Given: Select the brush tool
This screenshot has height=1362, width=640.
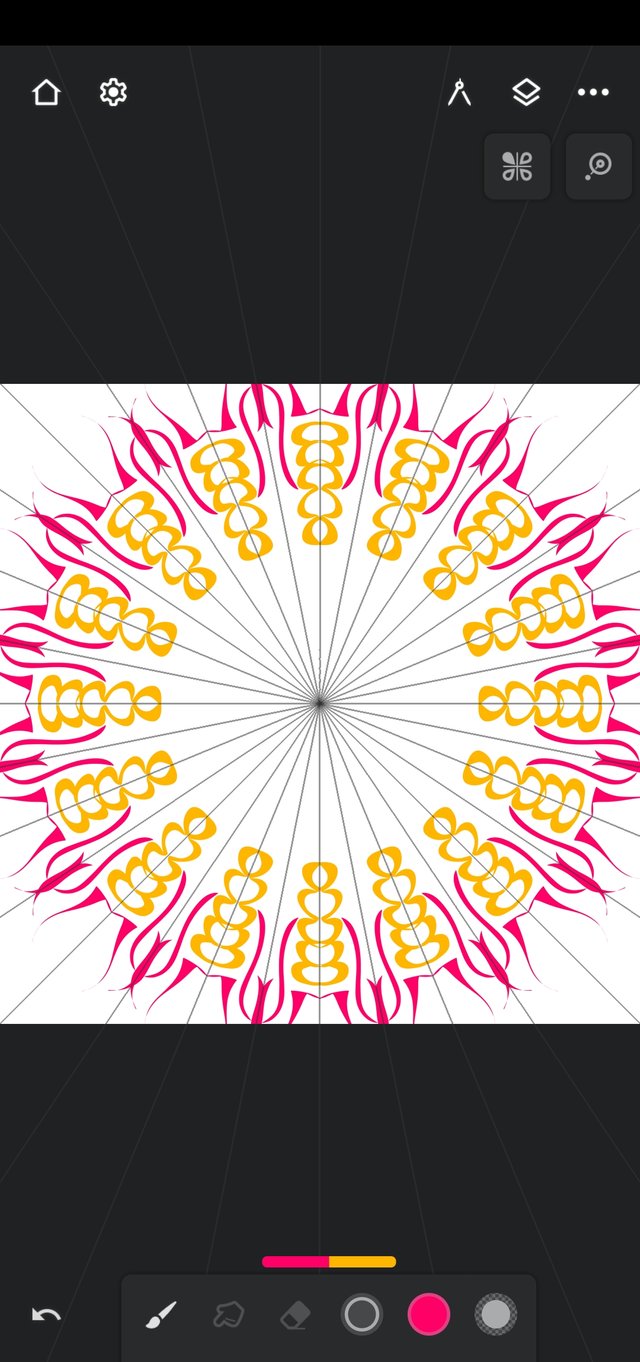Looking at the screenshot, I should 161,1315.
